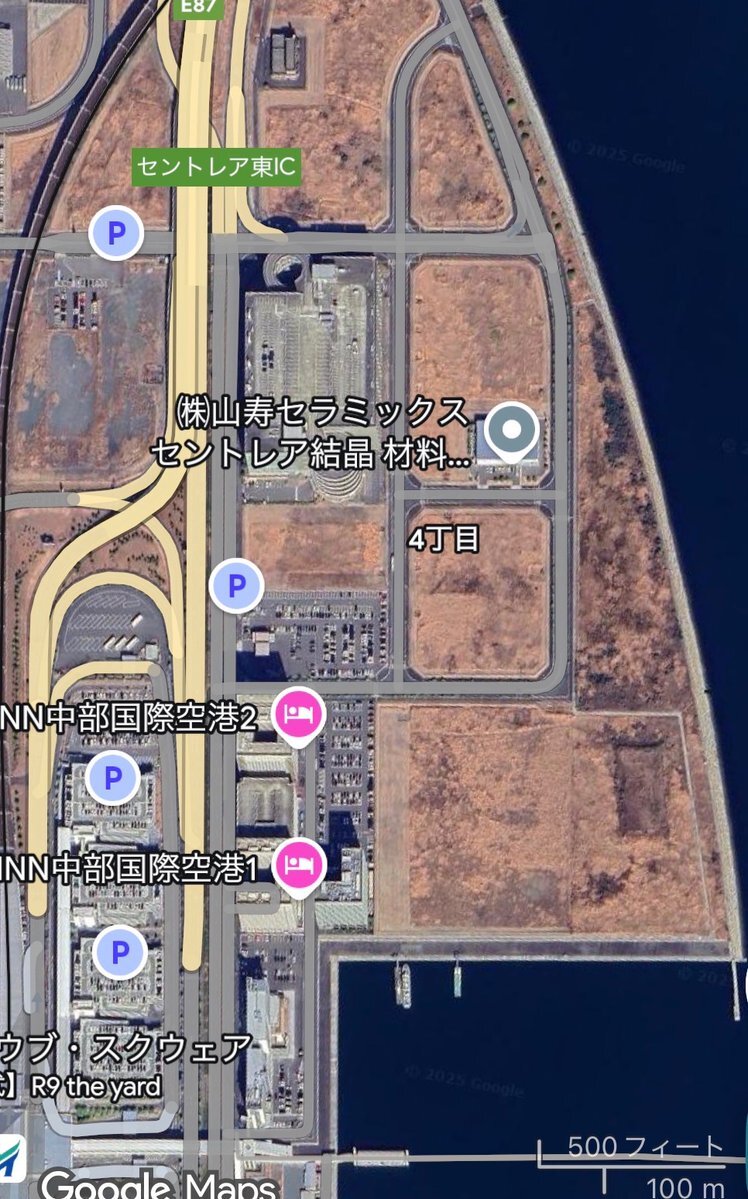Open the hotel pin for INN中部国際空港2

pyautogui.click(x=296, y=714)
